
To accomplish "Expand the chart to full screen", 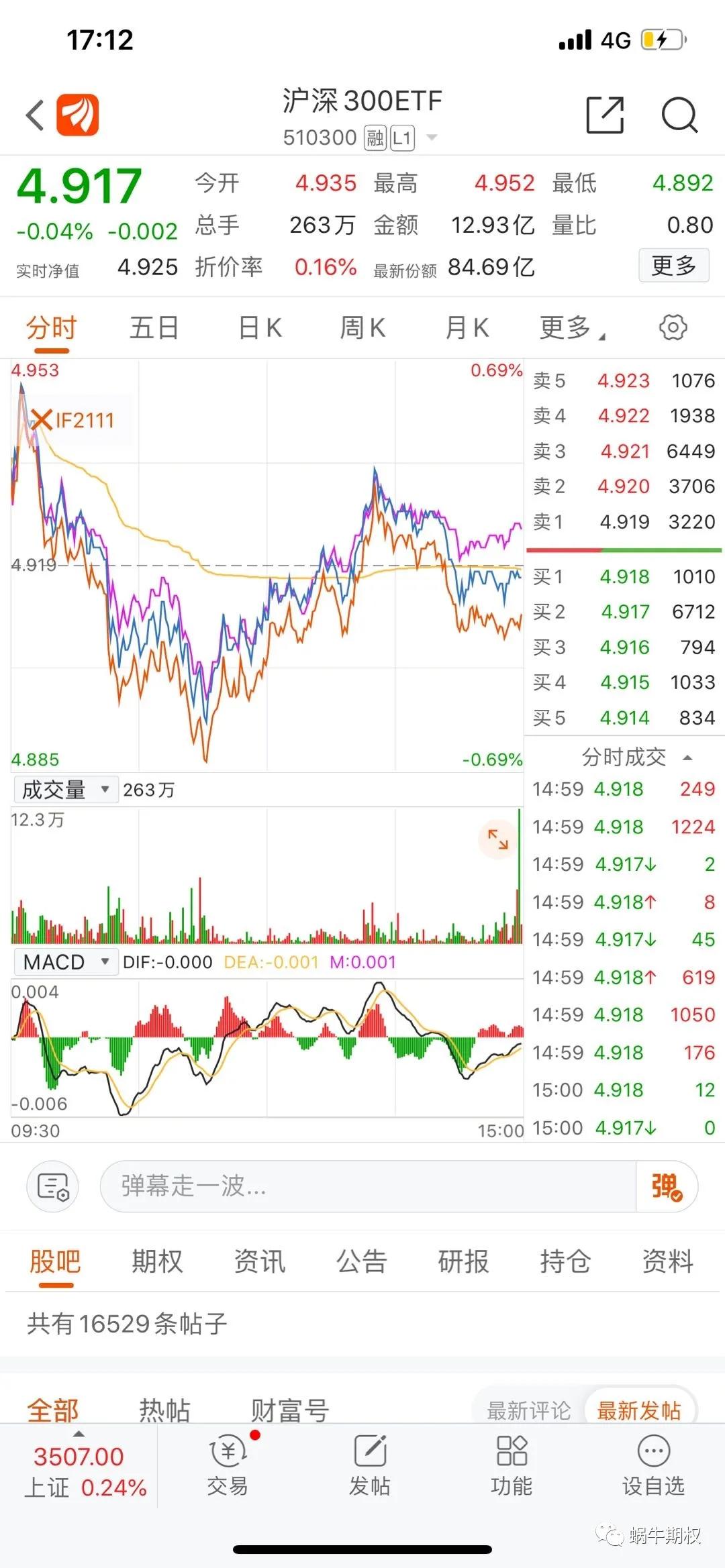I will (498, 839).
